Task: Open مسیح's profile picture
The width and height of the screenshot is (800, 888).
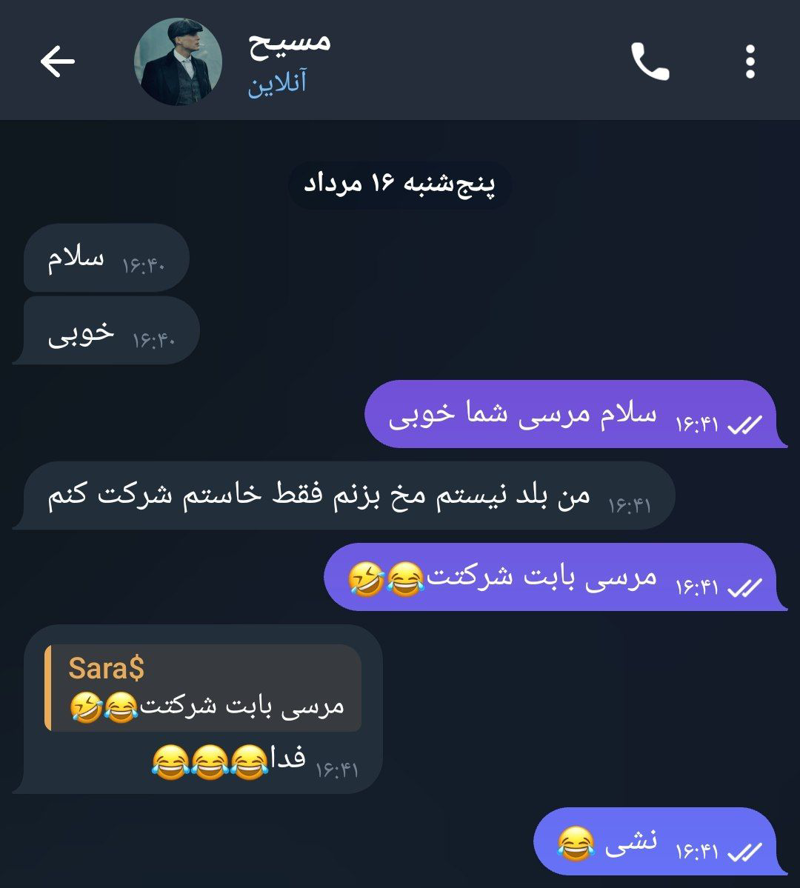Action: (177, 62)
